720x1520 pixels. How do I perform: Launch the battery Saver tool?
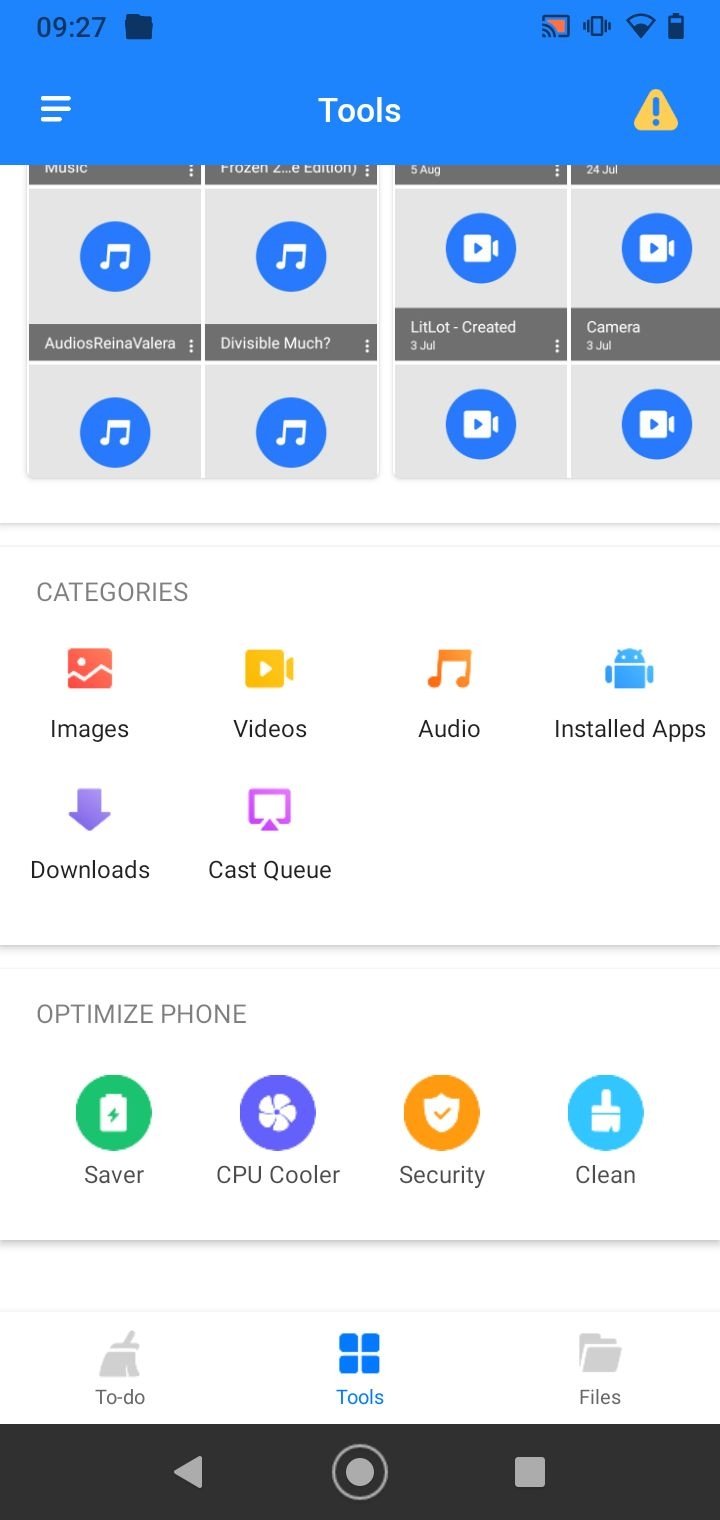tap(114, 1131)
